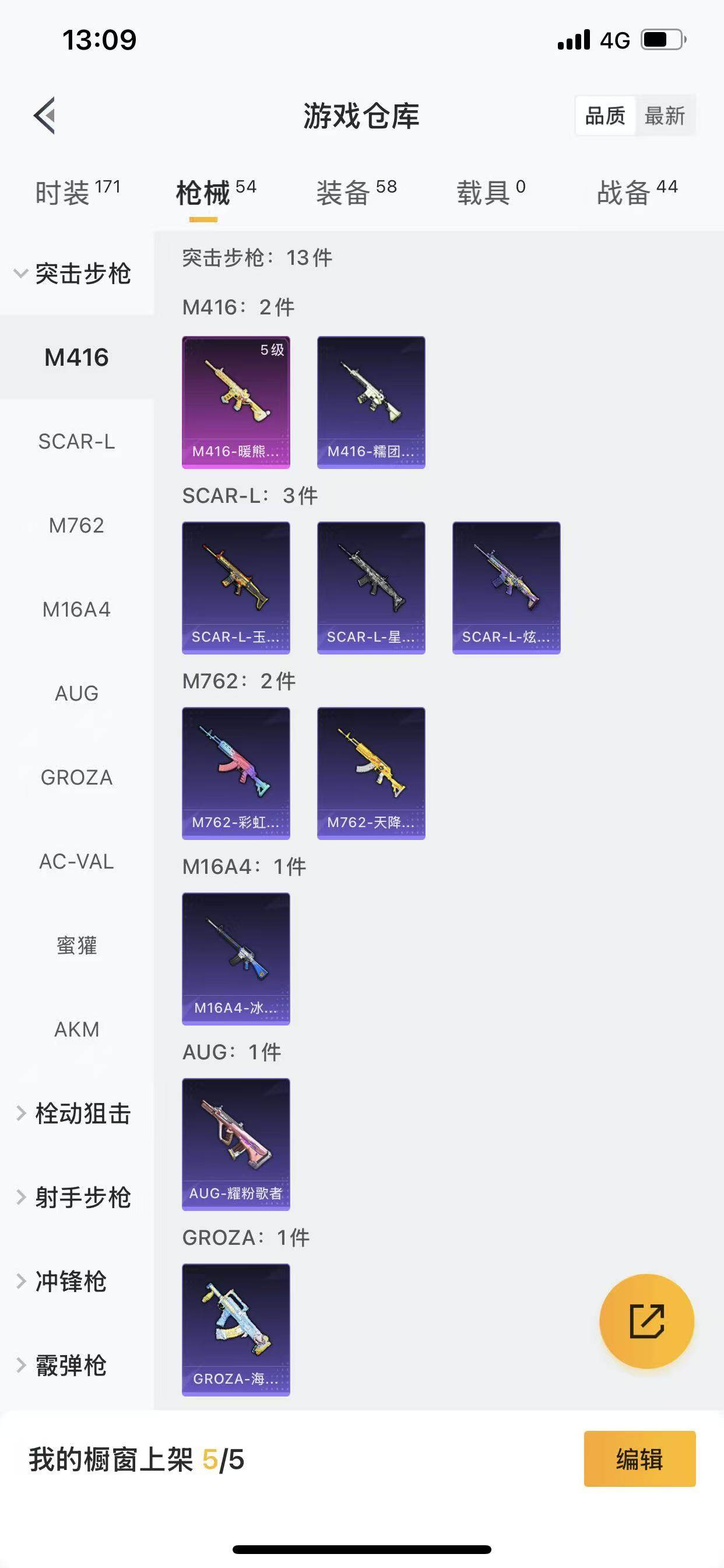724x1568 pixels.
Task: Sort items by 最新
Action: [x=665, y=115]
